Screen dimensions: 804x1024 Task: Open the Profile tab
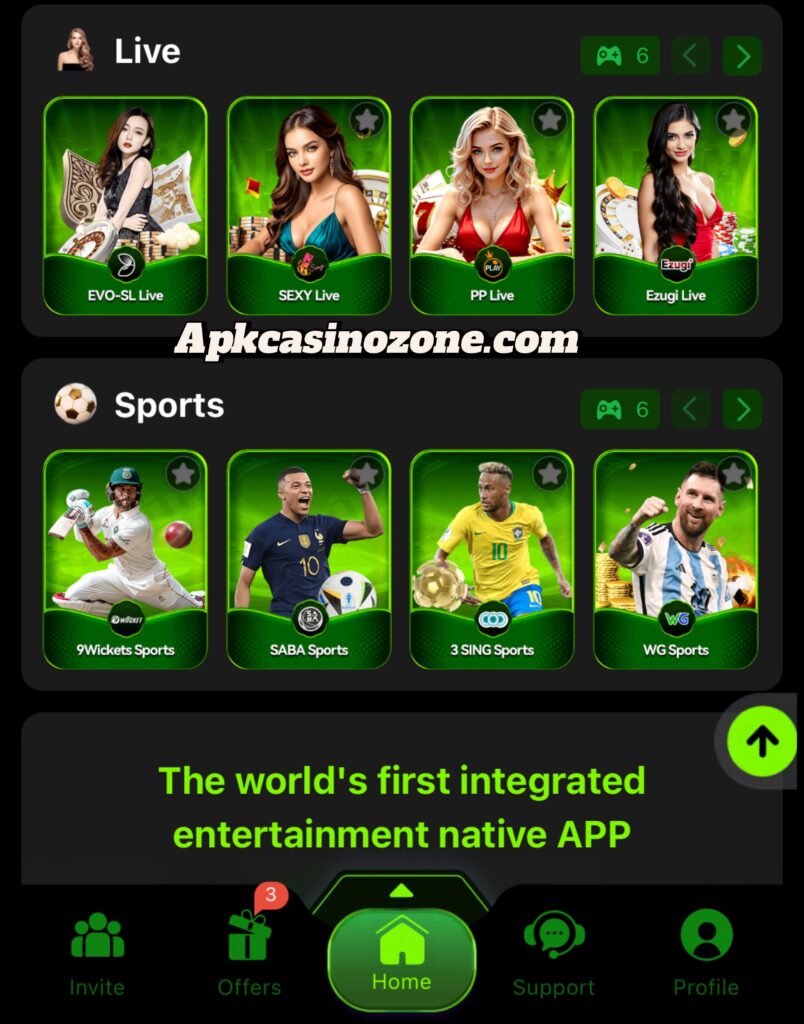click(706, 955)
